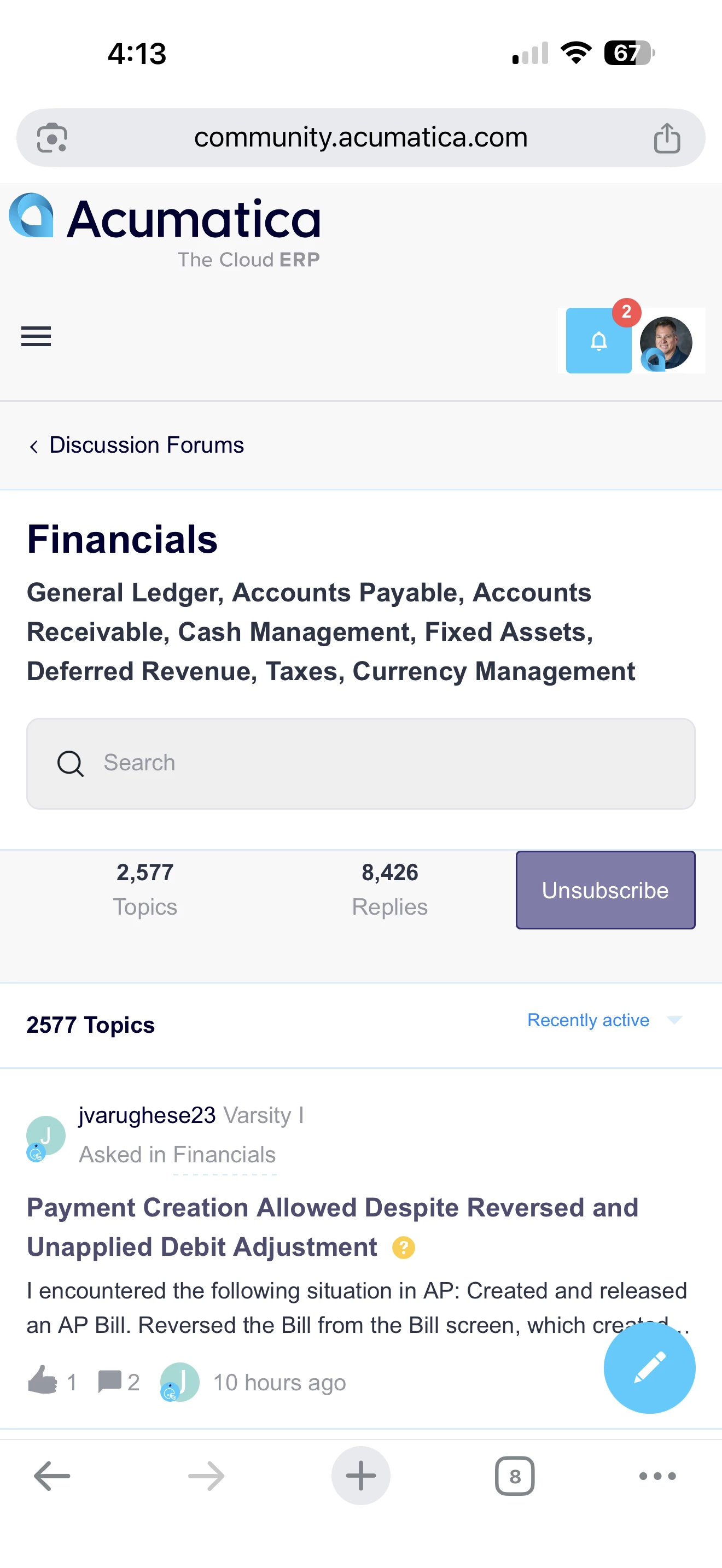
Task: Tap the browser address bar
Action: [360, 138]
